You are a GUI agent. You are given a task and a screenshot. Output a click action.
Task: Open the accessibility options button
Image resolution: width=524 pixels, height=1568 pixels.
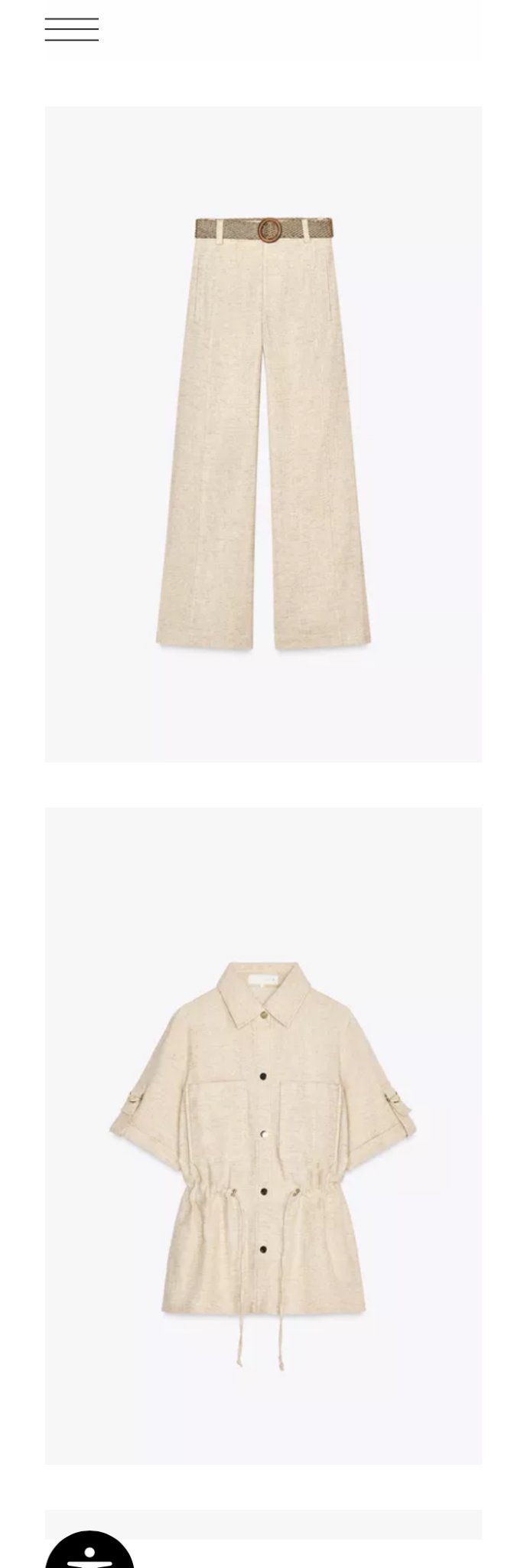(90, 1545)
